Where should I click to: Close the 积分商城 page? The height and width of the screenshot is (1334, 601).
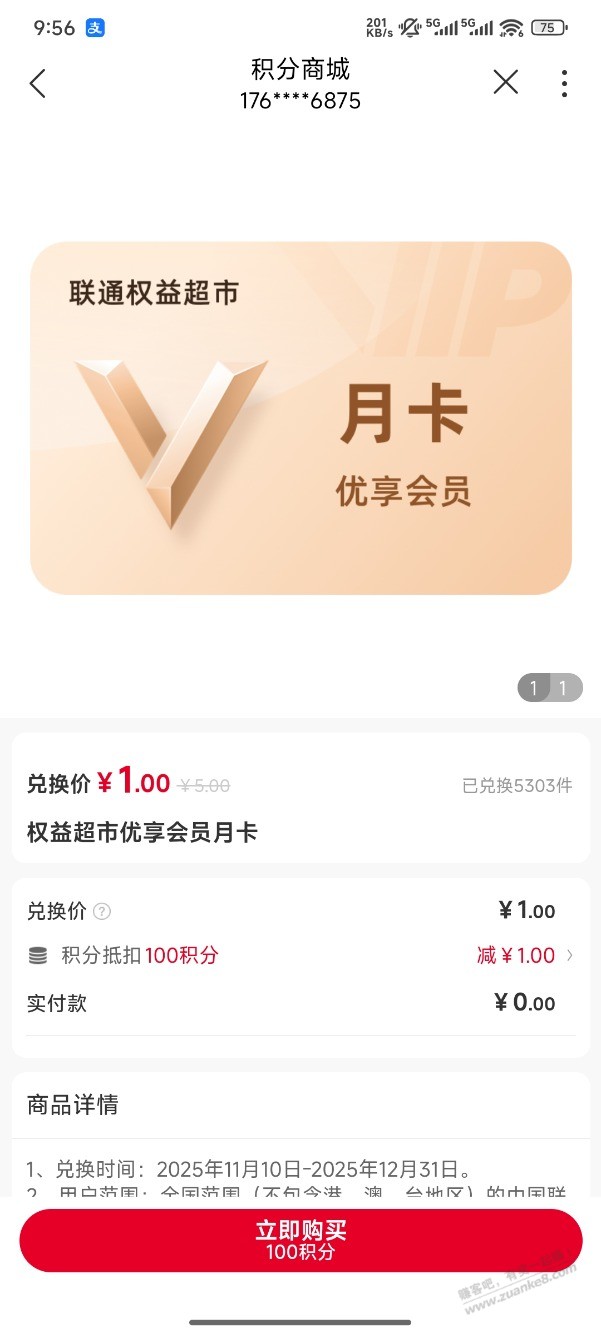(506, 83)
